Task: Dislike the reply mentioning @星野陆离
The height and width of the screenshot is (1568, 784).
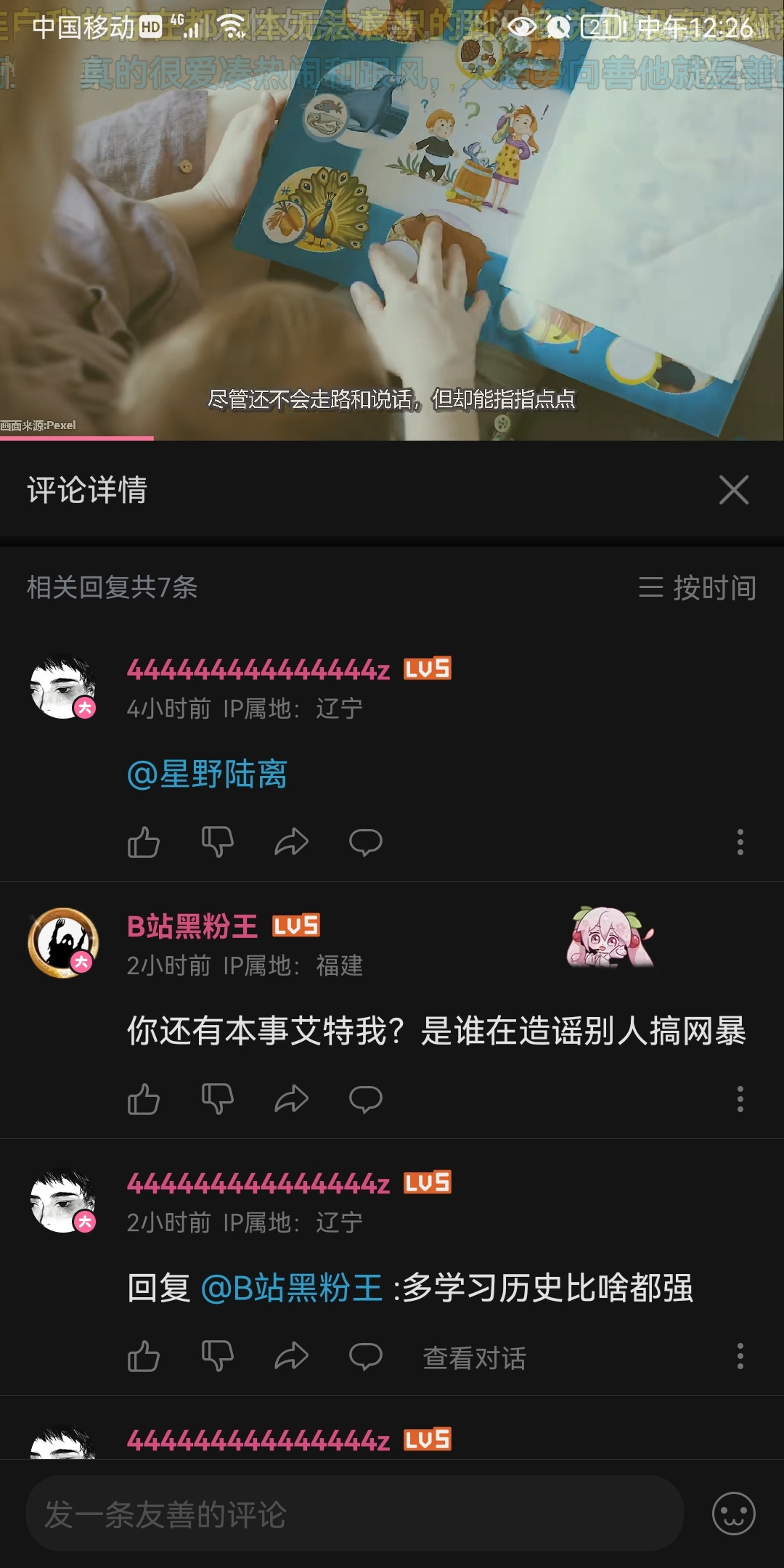Action: tap(217, 842)
